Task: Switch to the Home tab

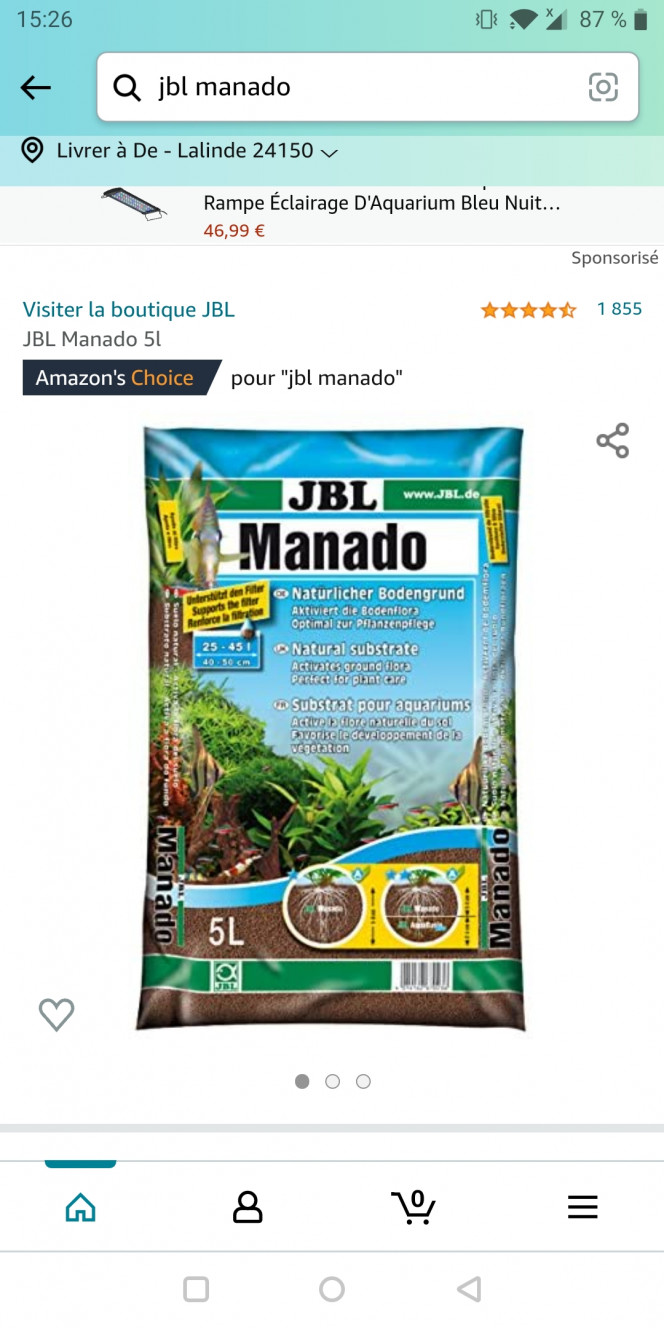Action: (80, 1207)
